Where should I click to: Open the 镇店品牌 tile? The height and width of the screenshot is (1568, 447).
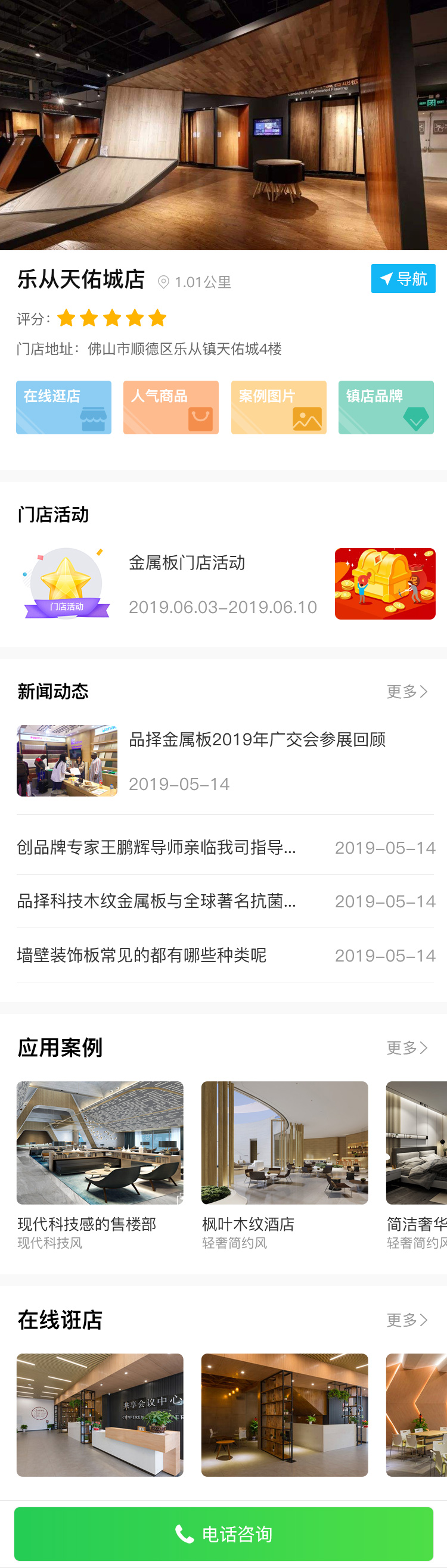tap(386, 407)
